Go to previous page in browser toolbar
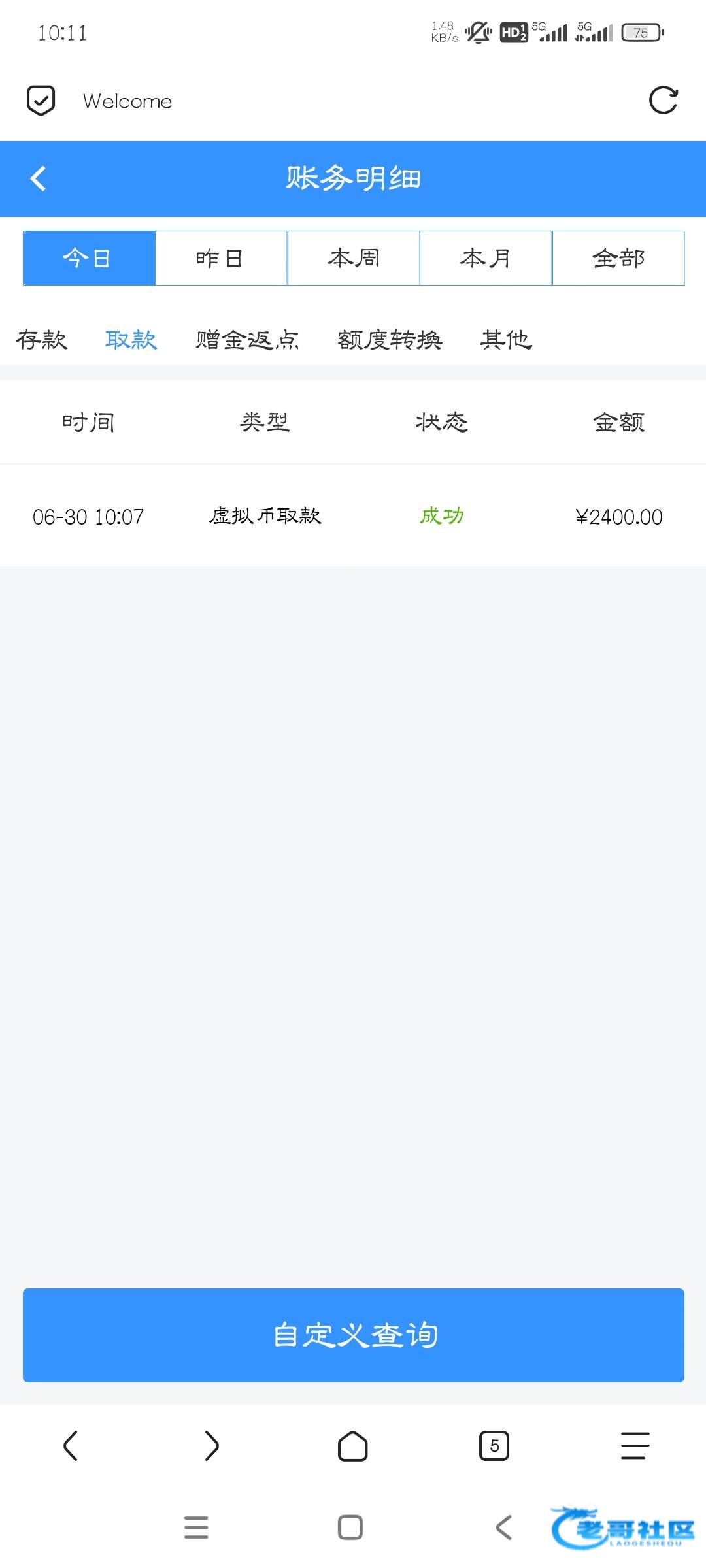 click(x=71, y=1445)
